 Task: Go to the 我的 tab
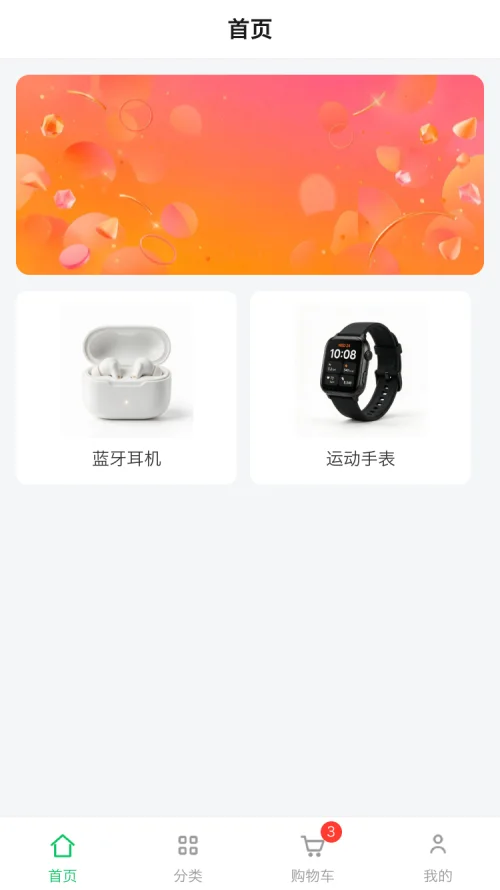coord(438,858)
